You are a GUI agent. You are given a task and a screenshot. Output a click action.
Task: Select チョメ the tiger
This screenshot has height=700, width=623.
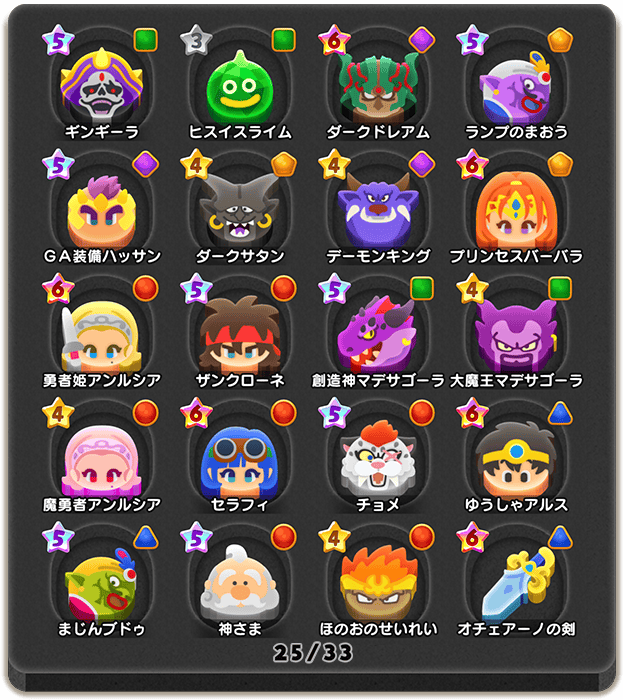click(x=377, y=456)
